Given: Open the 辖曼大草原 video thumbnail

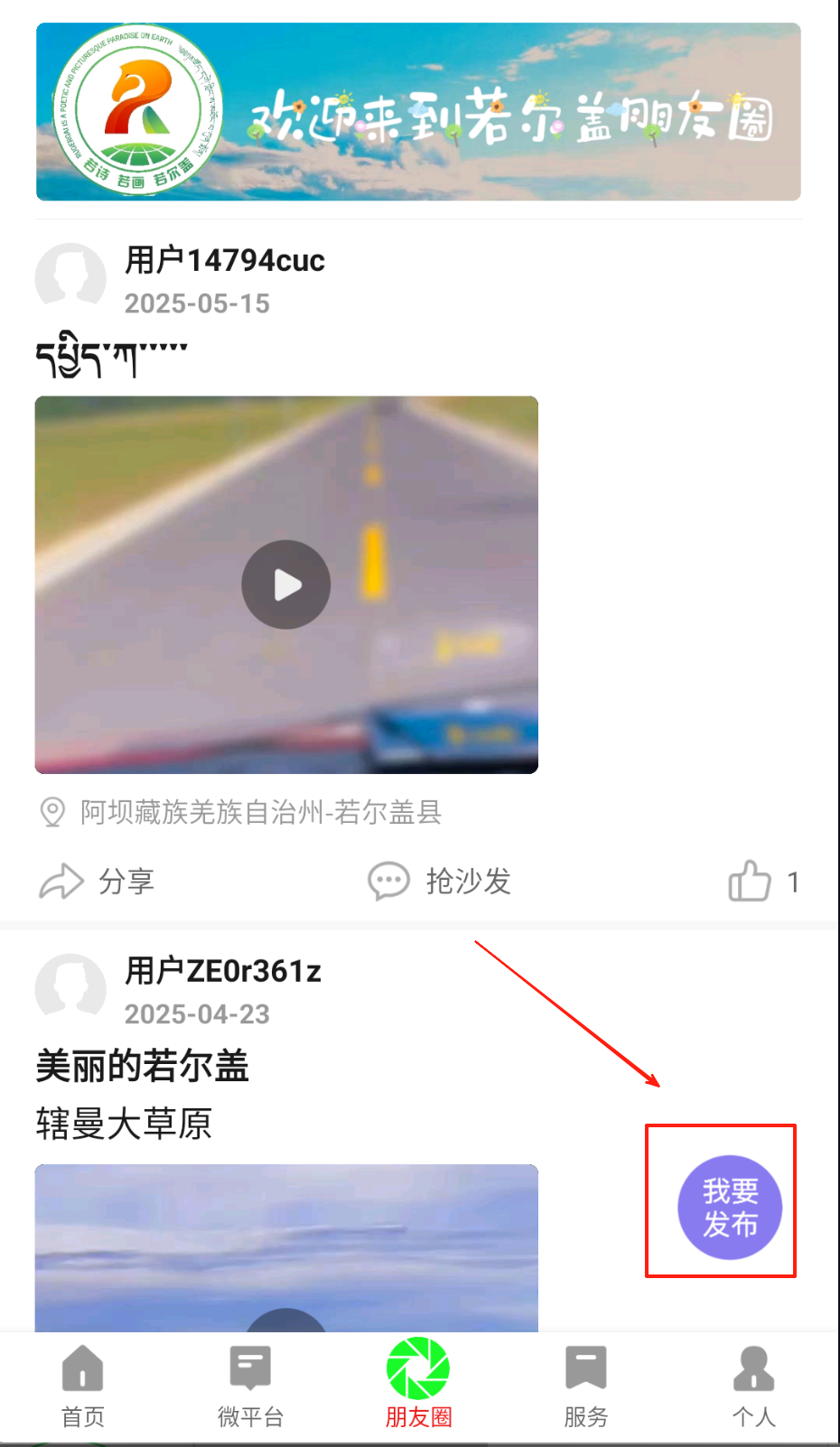Looking at the screenshot, I should (285, 1246).
